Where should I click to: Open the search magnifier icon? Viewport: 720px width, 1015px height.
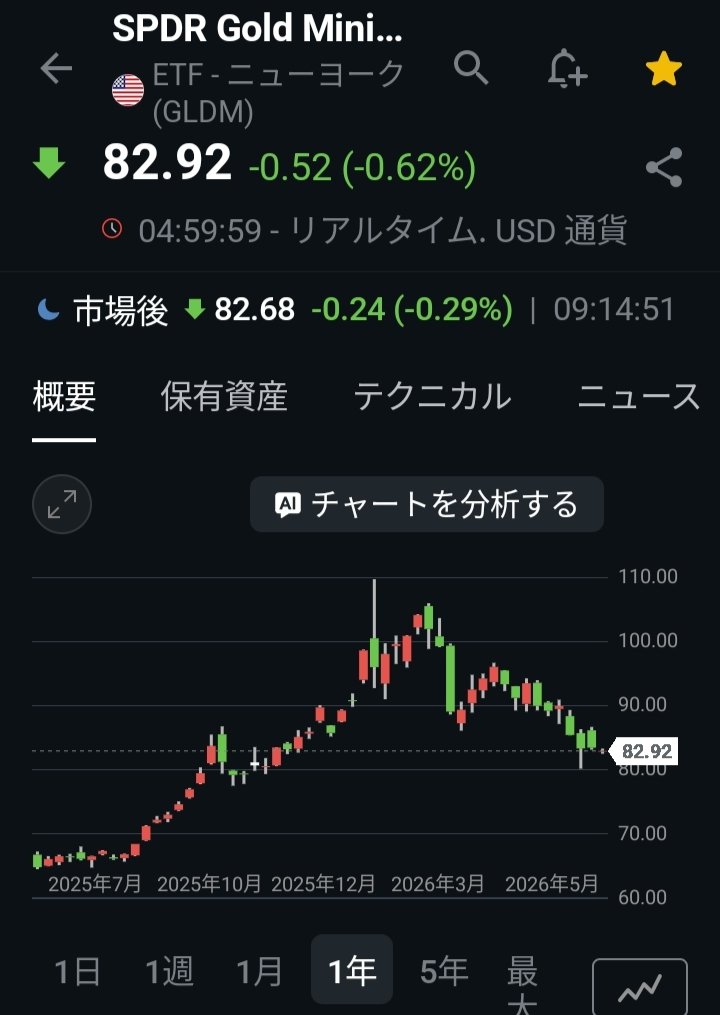click(x=471, y=67)
